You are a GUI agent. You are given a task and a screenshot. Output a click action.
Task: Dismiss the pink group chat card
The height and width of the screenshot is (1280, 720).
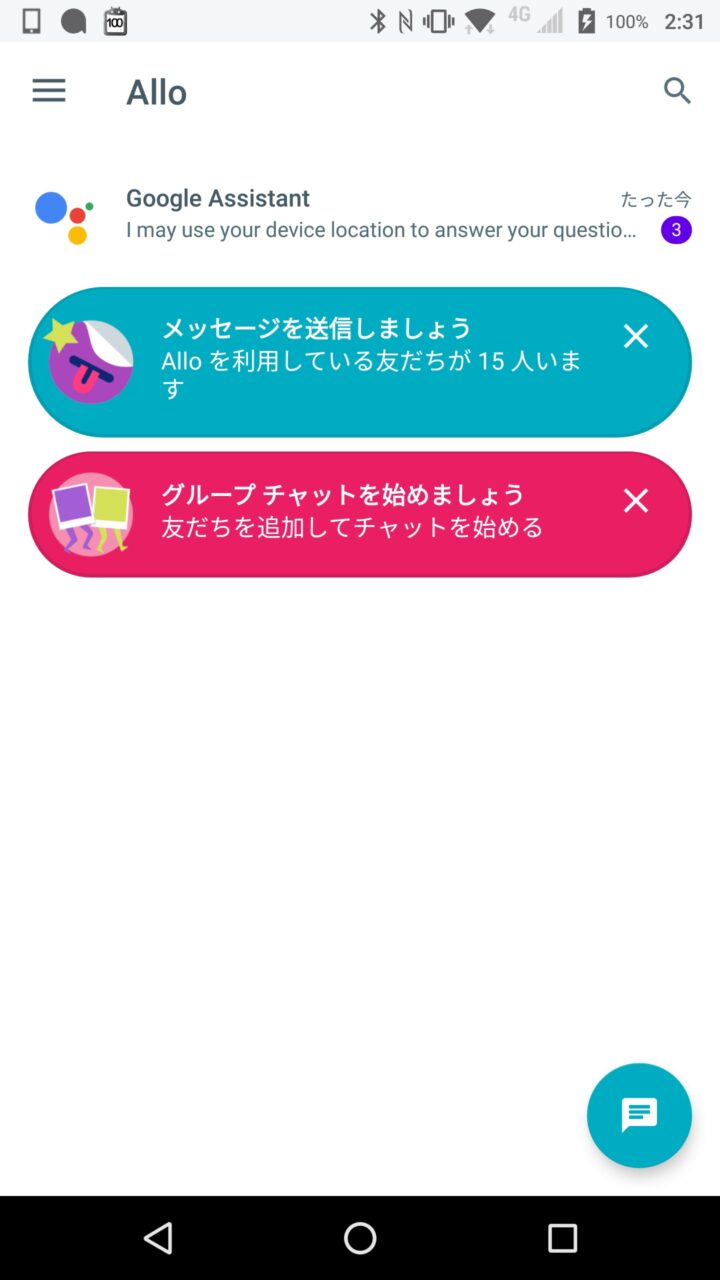(x=636, y=501)
